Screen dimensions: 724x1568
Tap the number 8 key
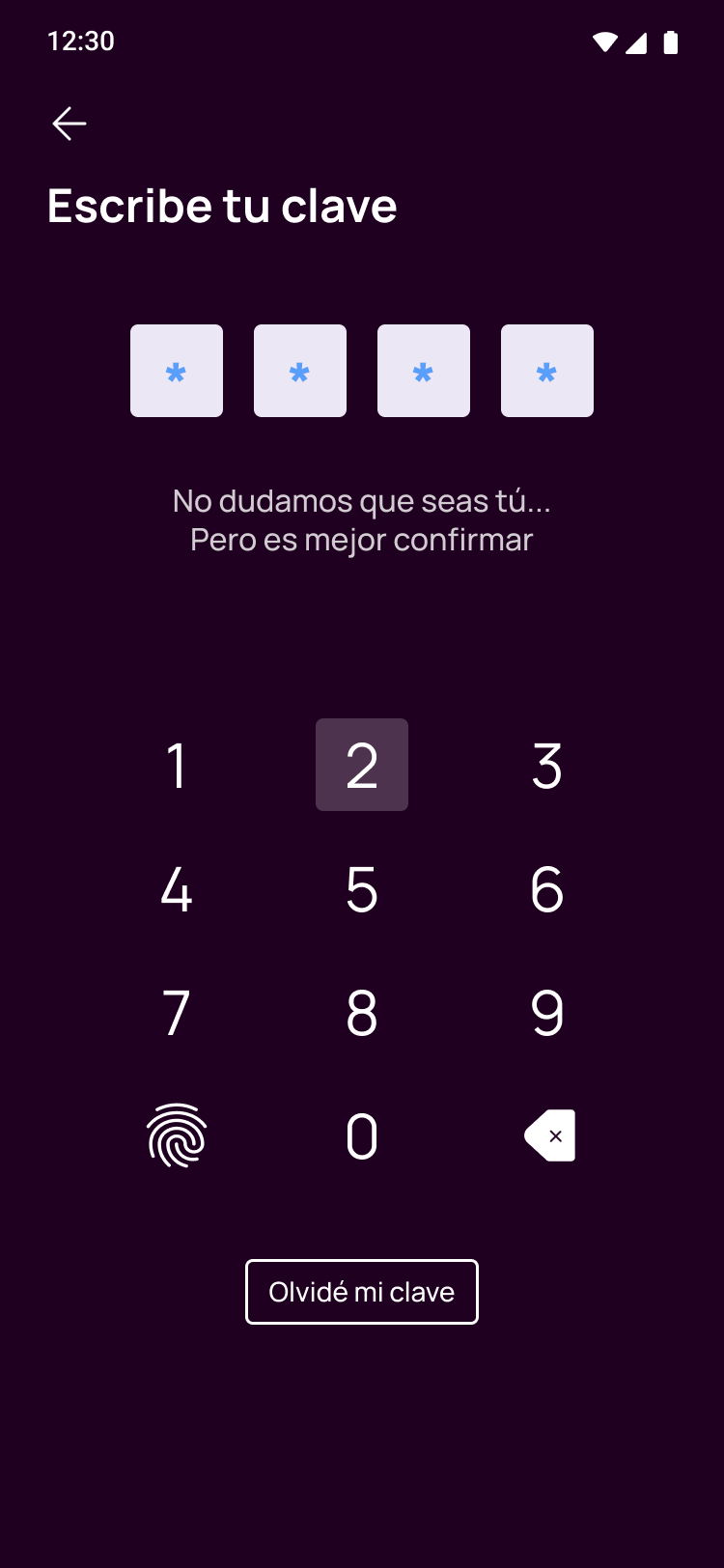(x=362, y=1012)
